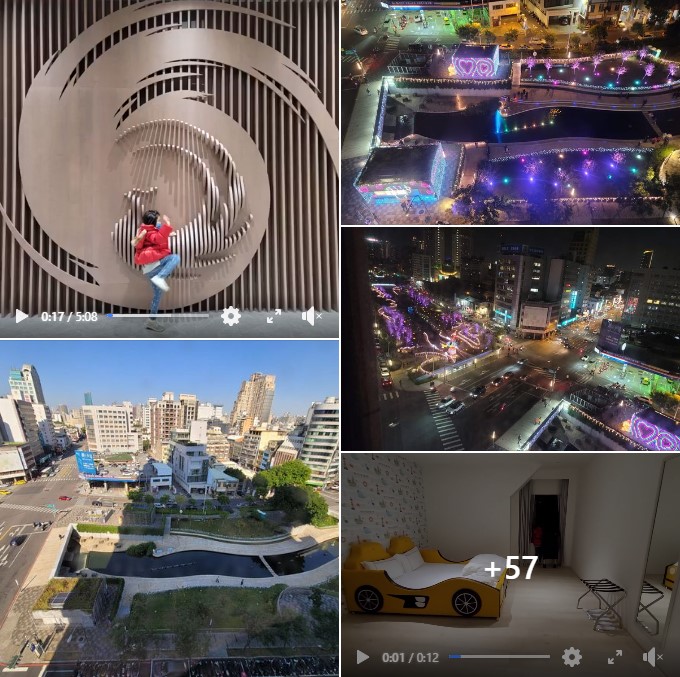Expand the 5:08 video to fullscreen

(x=274, y=316)
